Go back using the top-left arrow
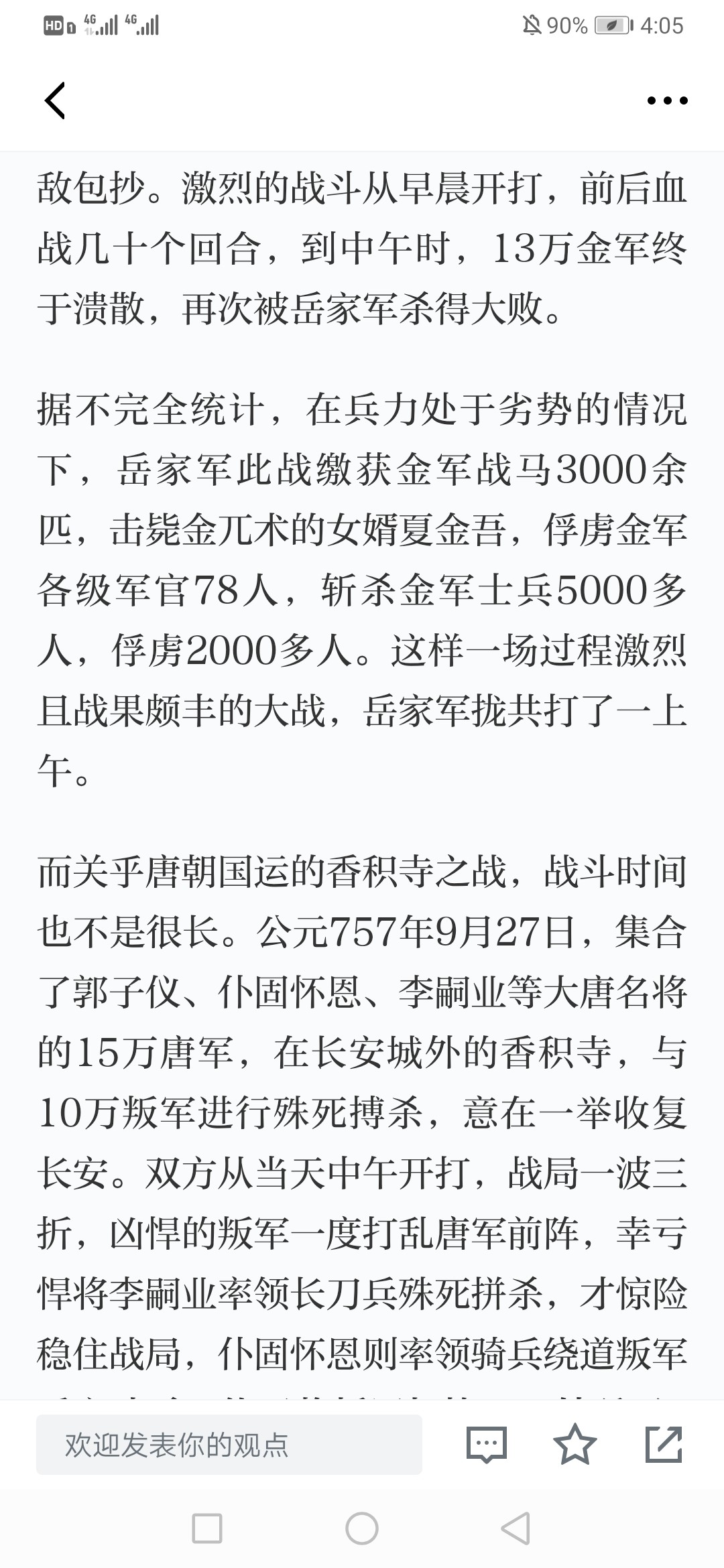 coord(55,101)
